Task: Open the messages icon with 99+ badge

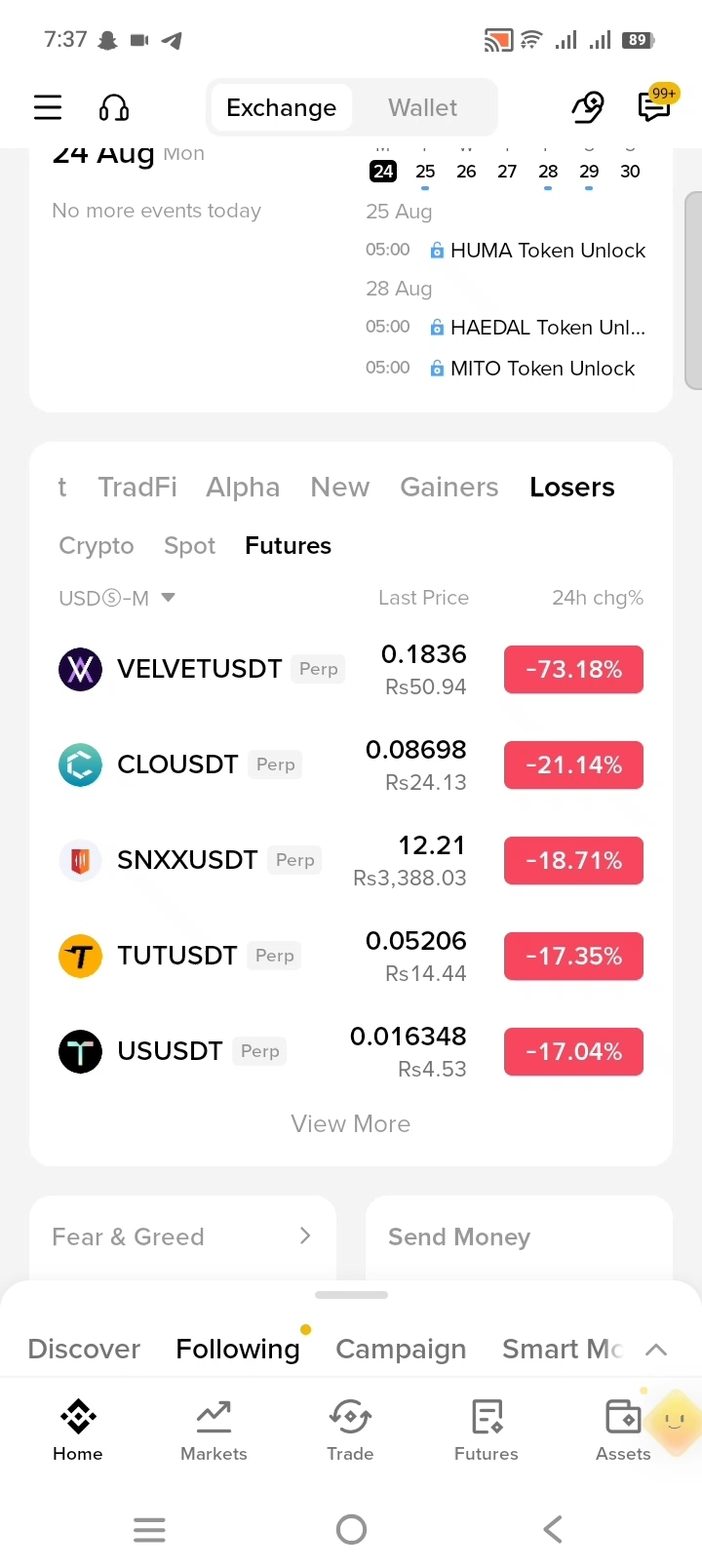Action: pos(654,106)
